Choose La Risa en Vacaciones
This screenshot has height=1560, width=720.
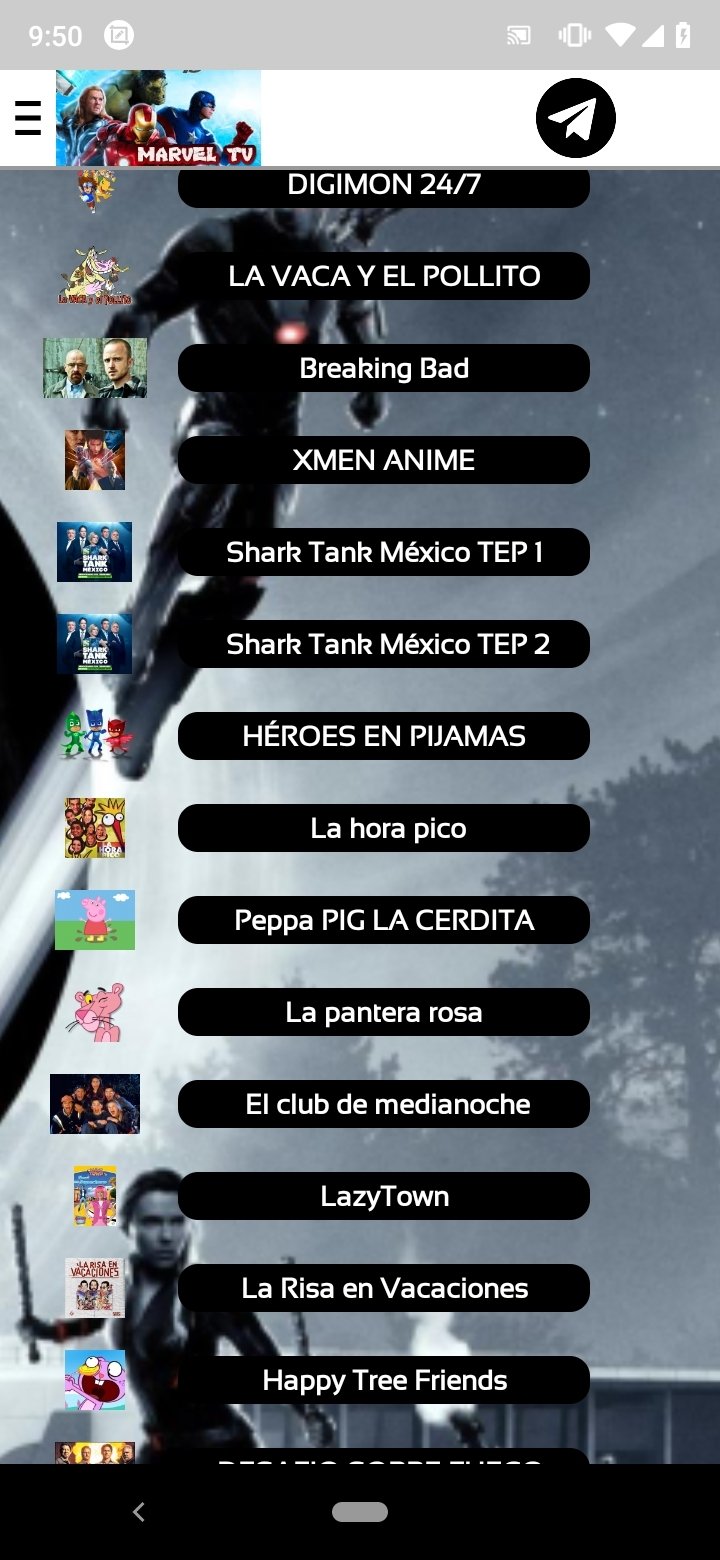[x=384, y=1288]
